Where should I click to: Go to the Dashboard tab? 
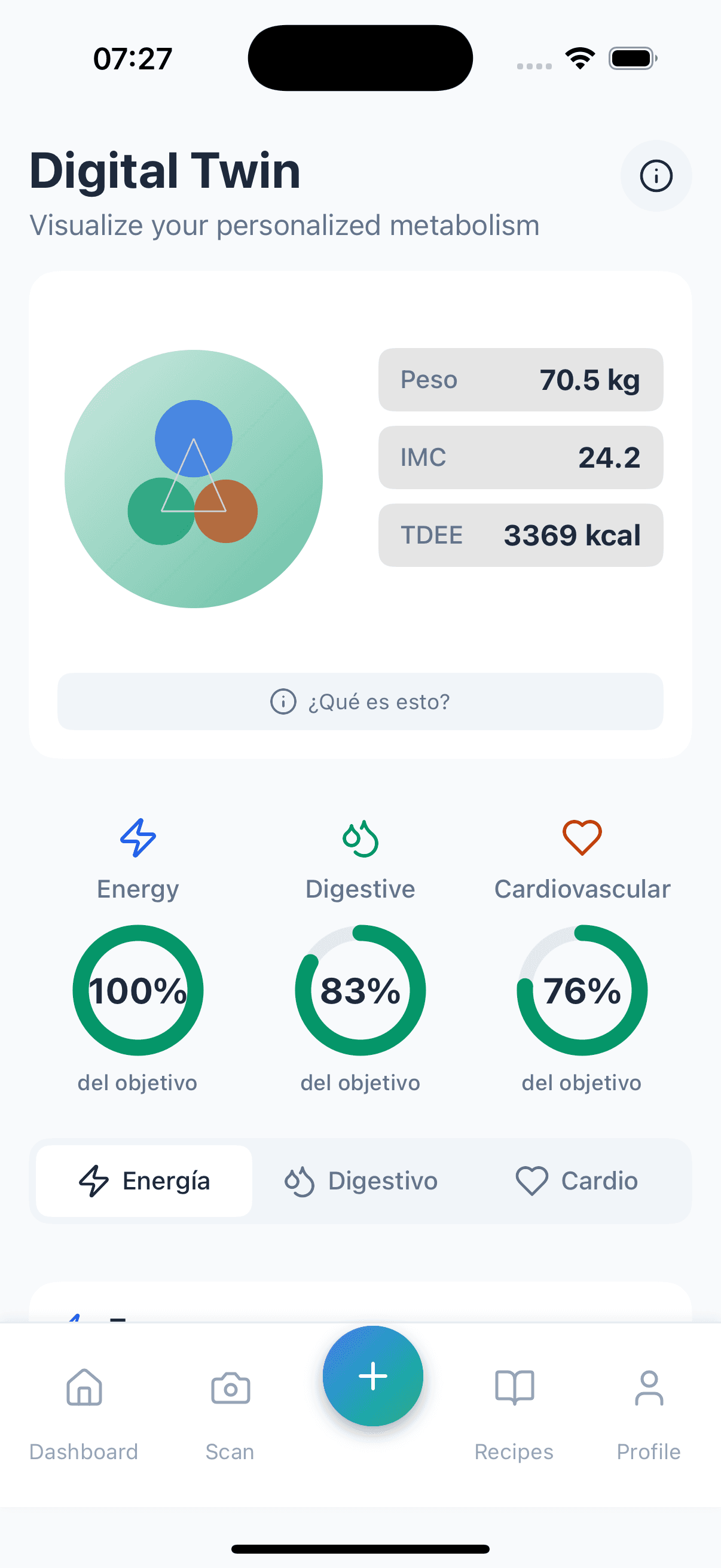[84, 1413]
